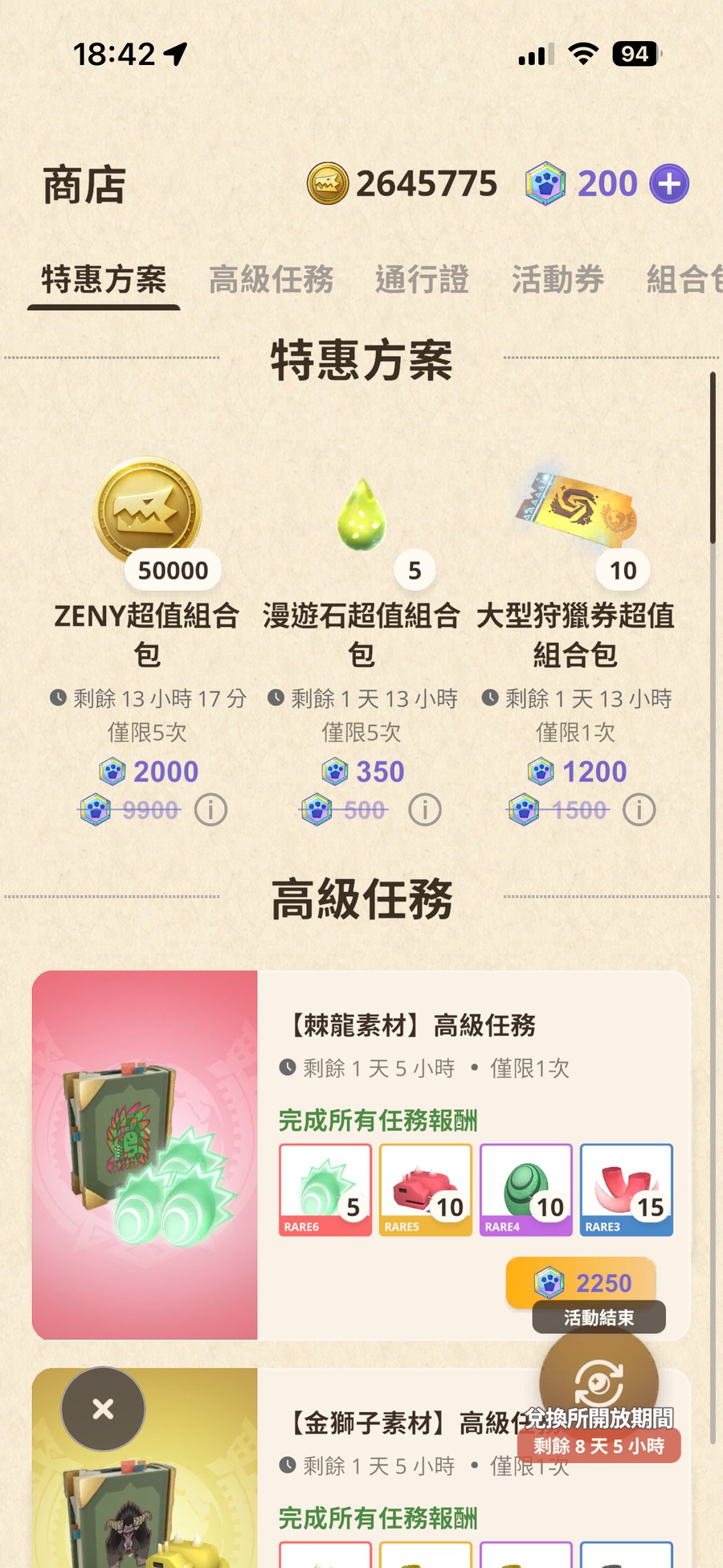Switch to the 通行證 tab

422,280
